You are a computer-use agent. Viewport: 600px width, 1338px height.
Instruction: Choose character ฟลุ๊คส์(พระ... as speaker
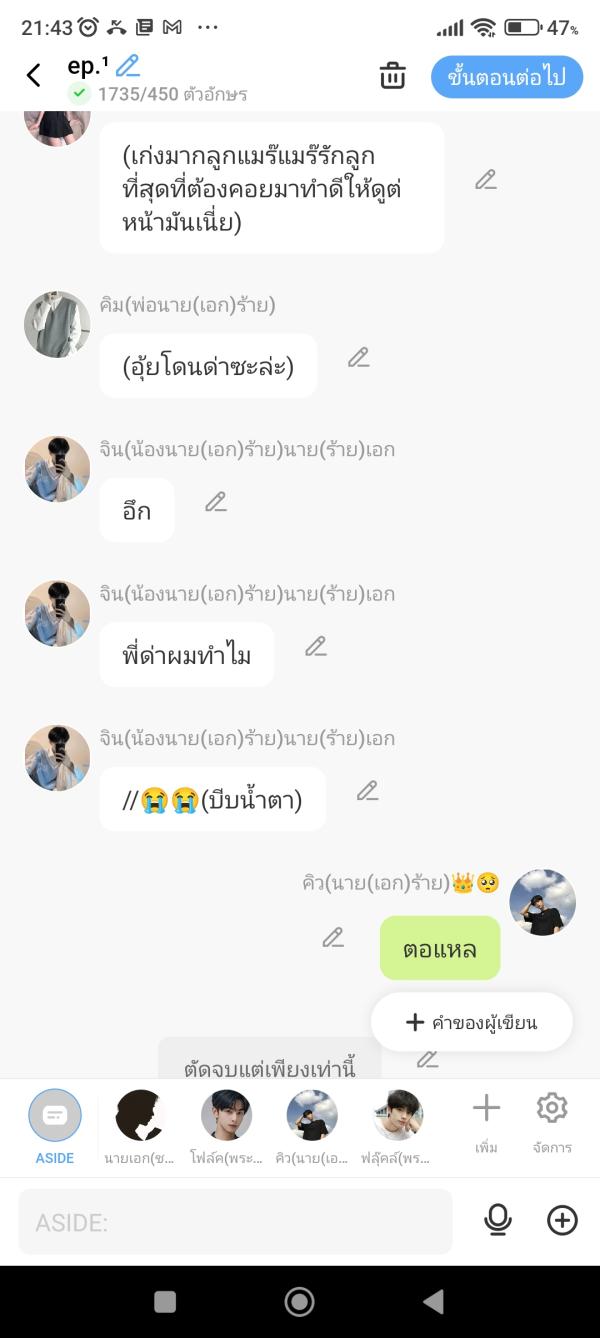point(398,1125)
